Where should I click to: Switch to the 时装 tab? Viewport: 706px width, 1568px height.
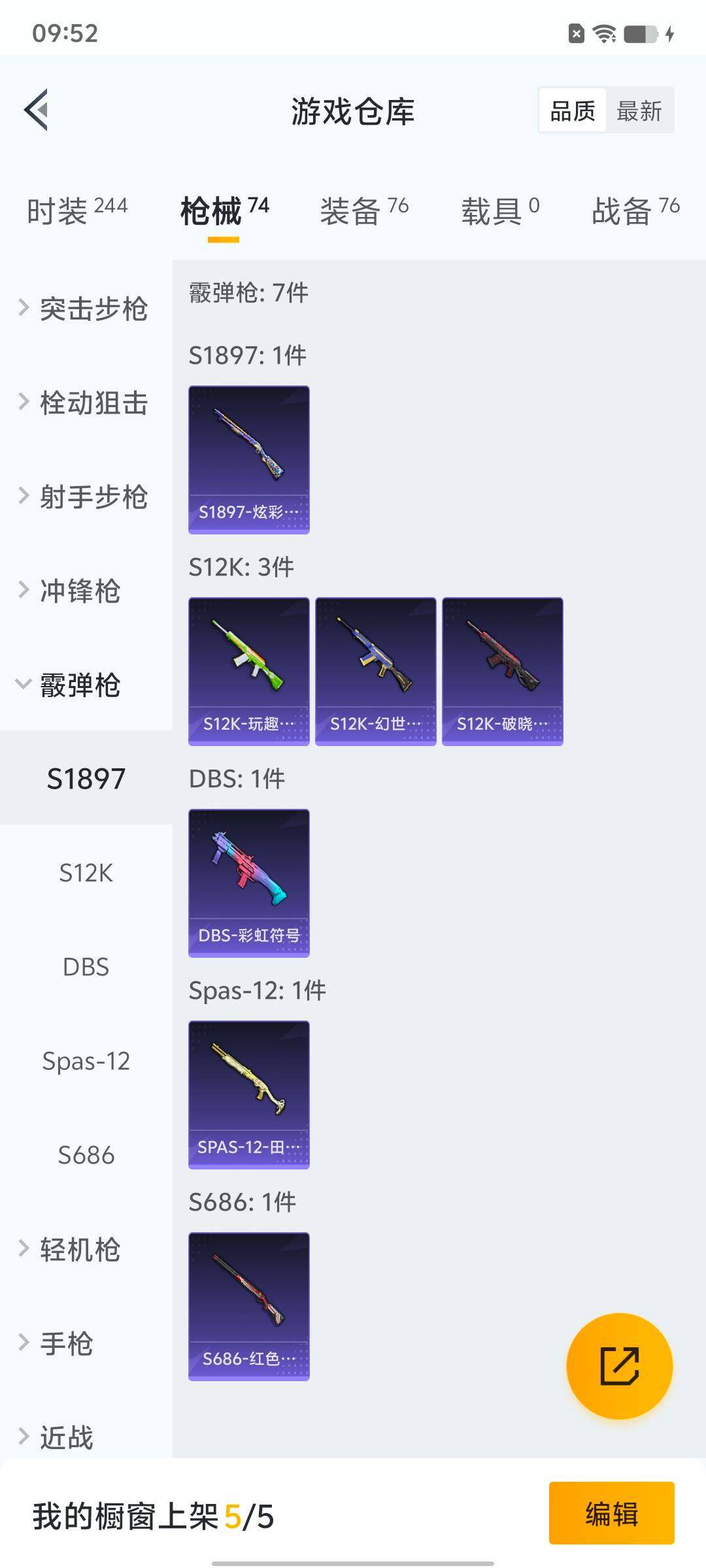pyautogui.click(x=76, y=210)
